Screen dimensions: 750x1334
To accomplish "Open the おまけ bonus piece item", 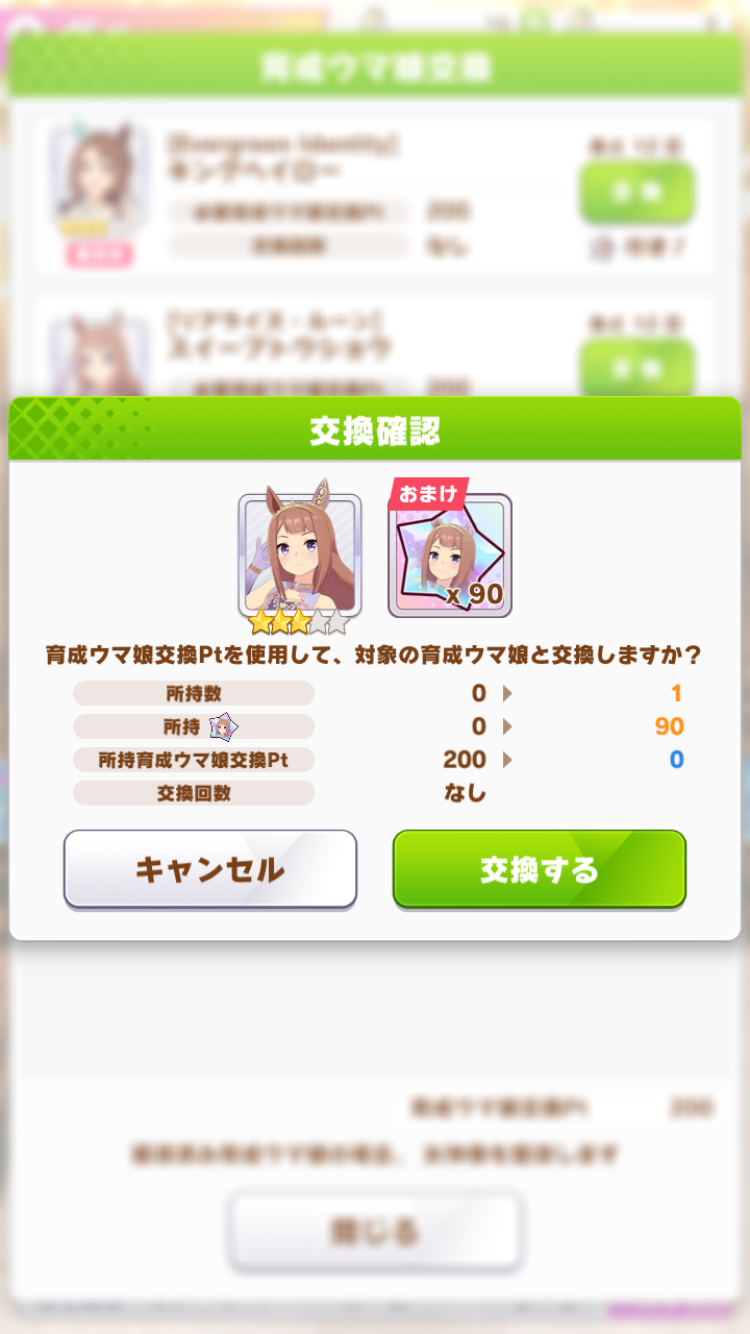I will point(450,556).
